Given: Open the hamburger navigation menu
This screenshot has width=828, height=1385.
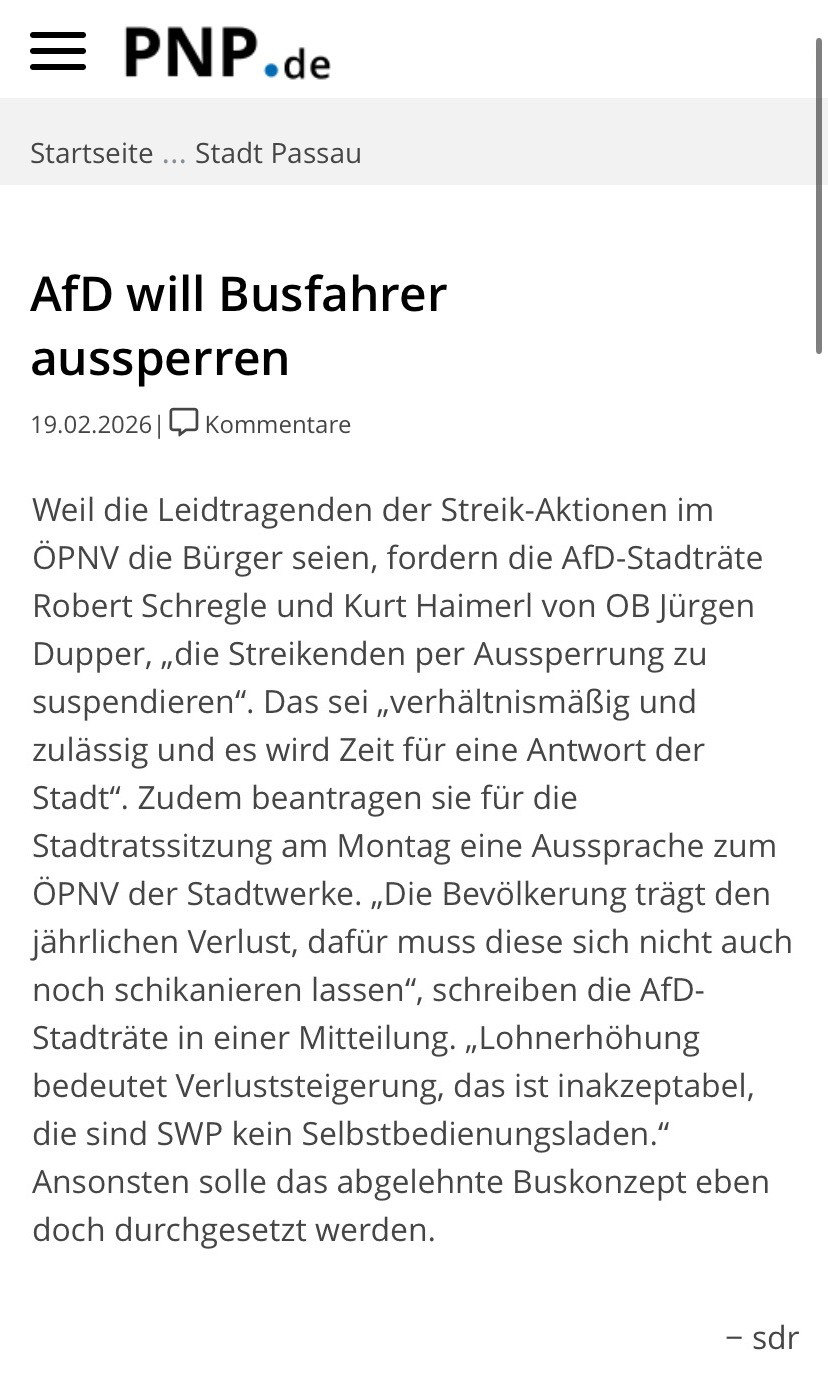Looking at the screenshot, I should [x=58, y=51].
